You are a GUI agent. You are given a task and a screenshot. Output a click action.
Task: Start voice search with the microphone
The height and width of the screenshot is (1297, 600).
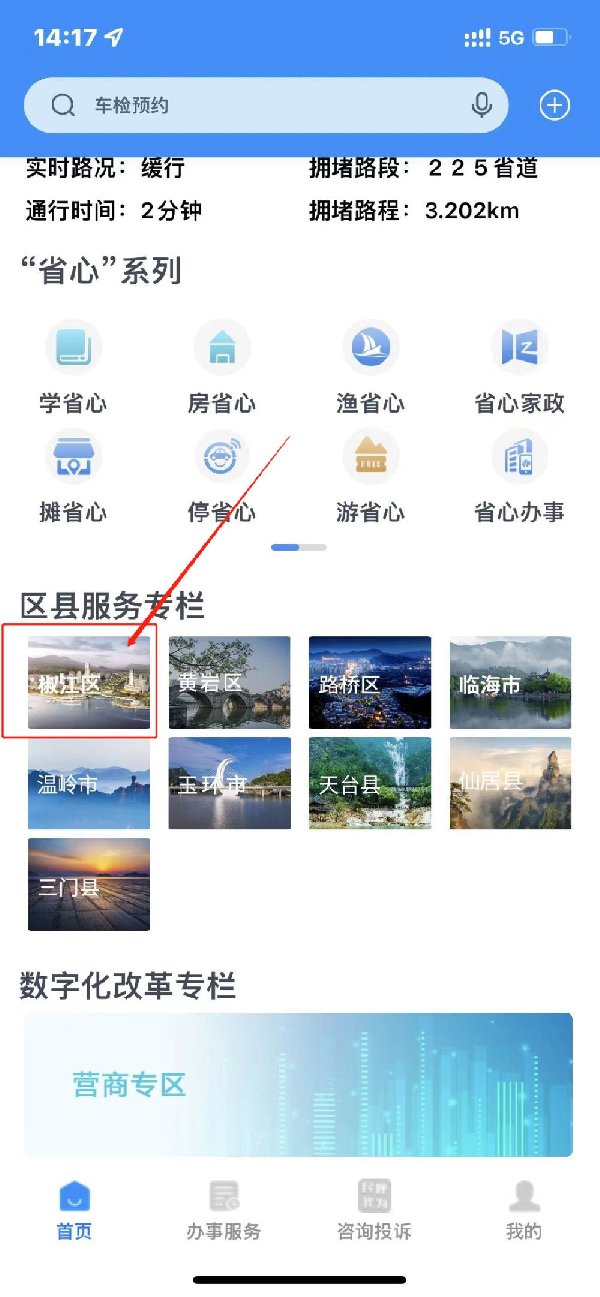[482, 105]
